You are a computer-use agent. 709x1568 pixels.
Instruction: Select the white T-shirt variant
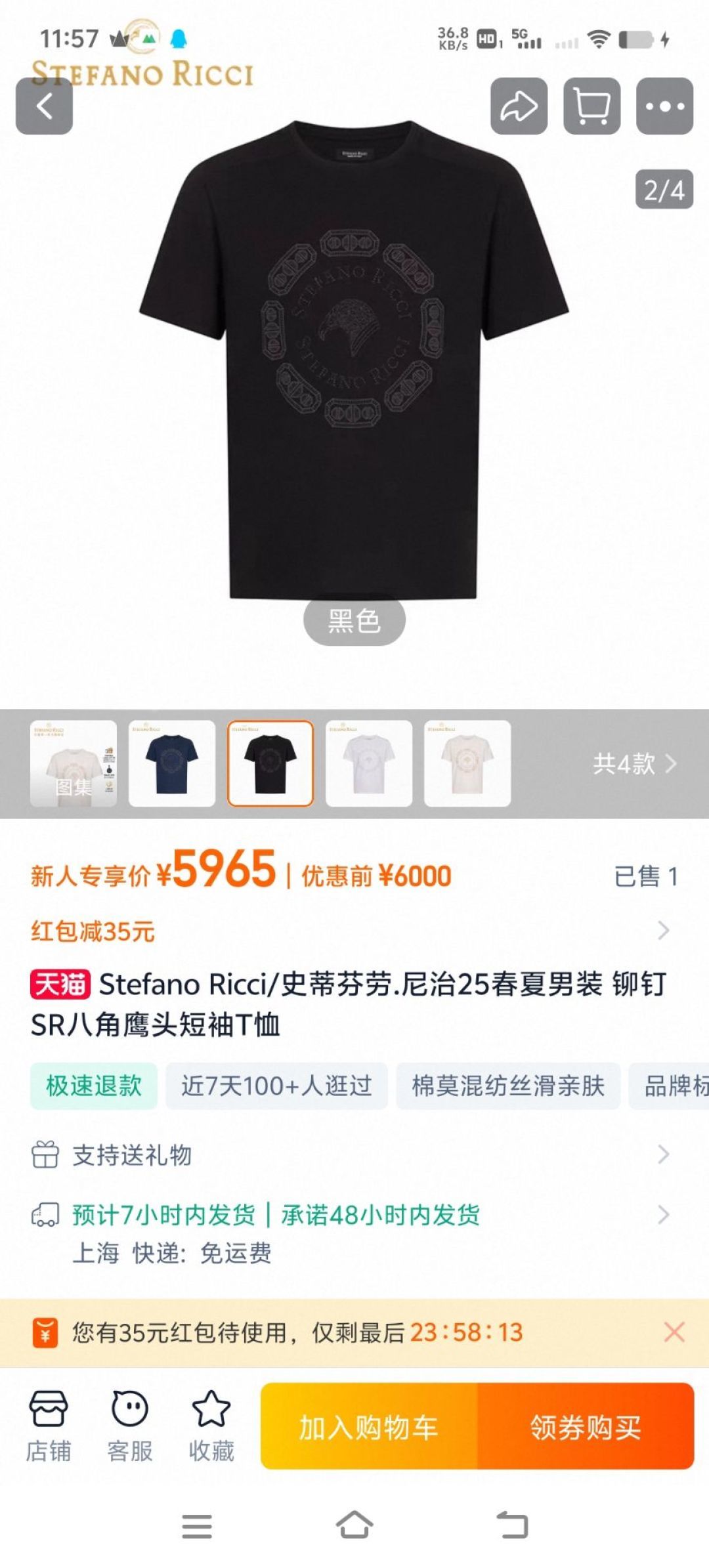pyautogui.click(x=369, y=763)
